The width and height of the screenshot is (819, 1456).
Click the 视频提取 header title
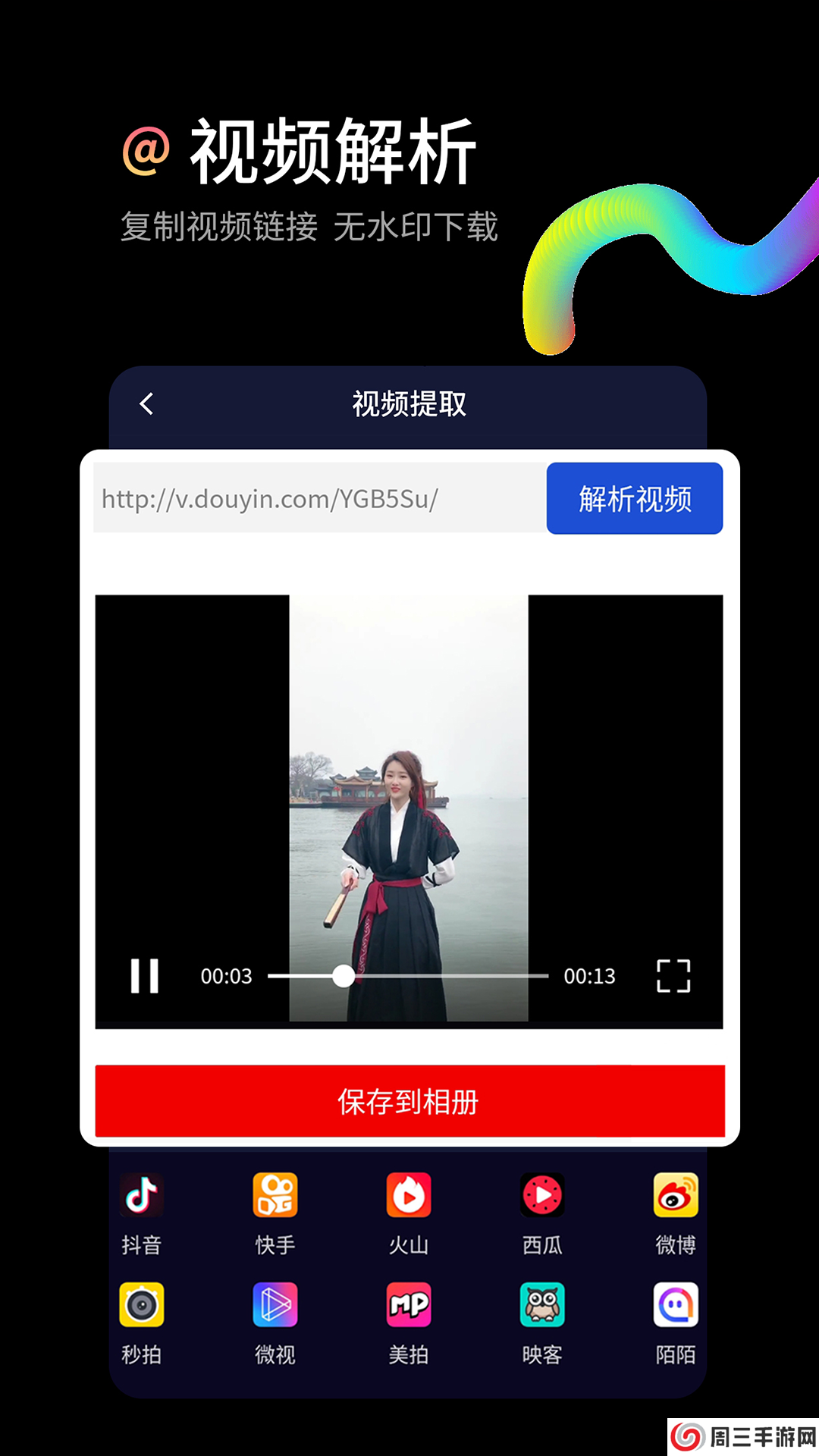coord(409,404)
